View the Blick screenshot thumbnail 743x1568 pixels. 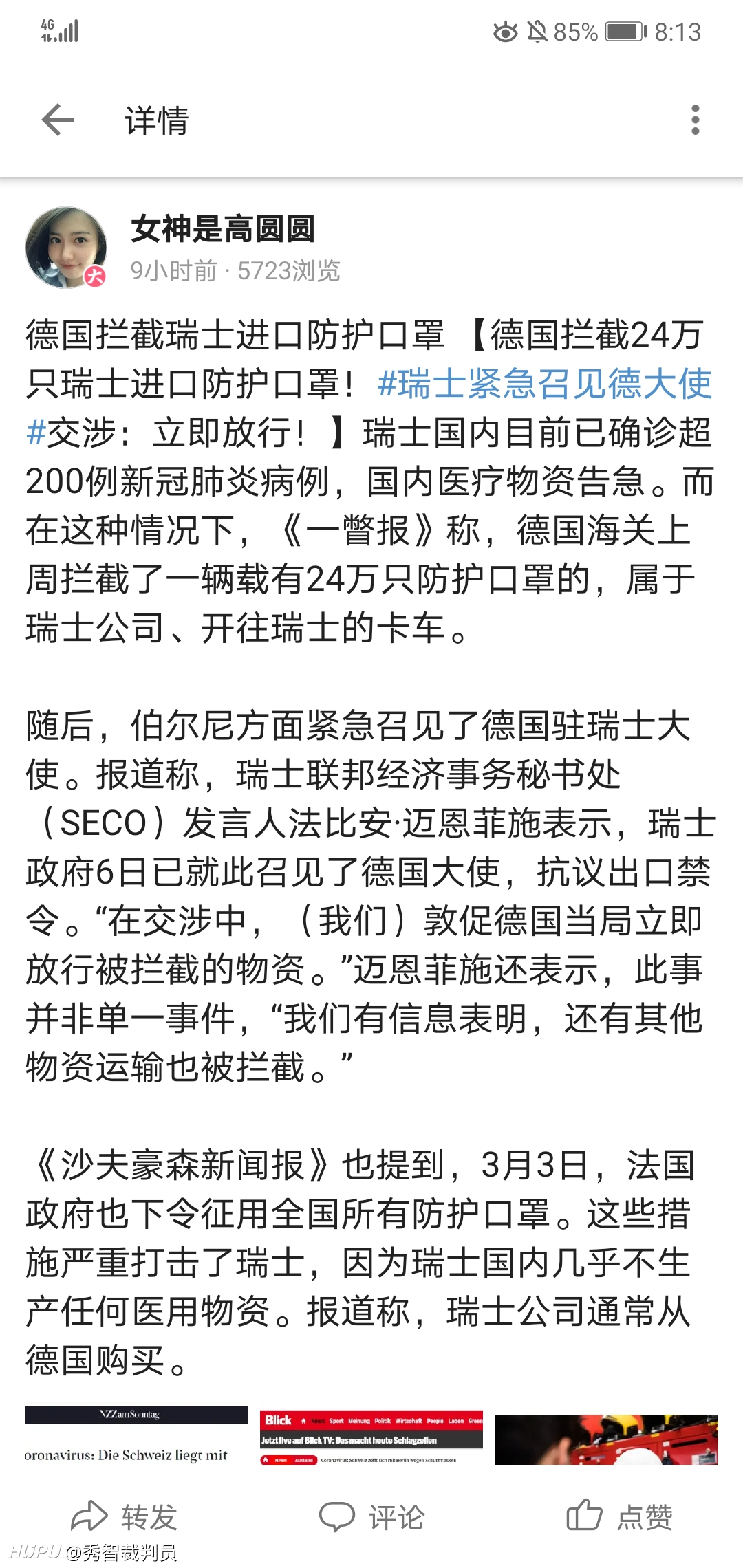[x=371, y=1435]
